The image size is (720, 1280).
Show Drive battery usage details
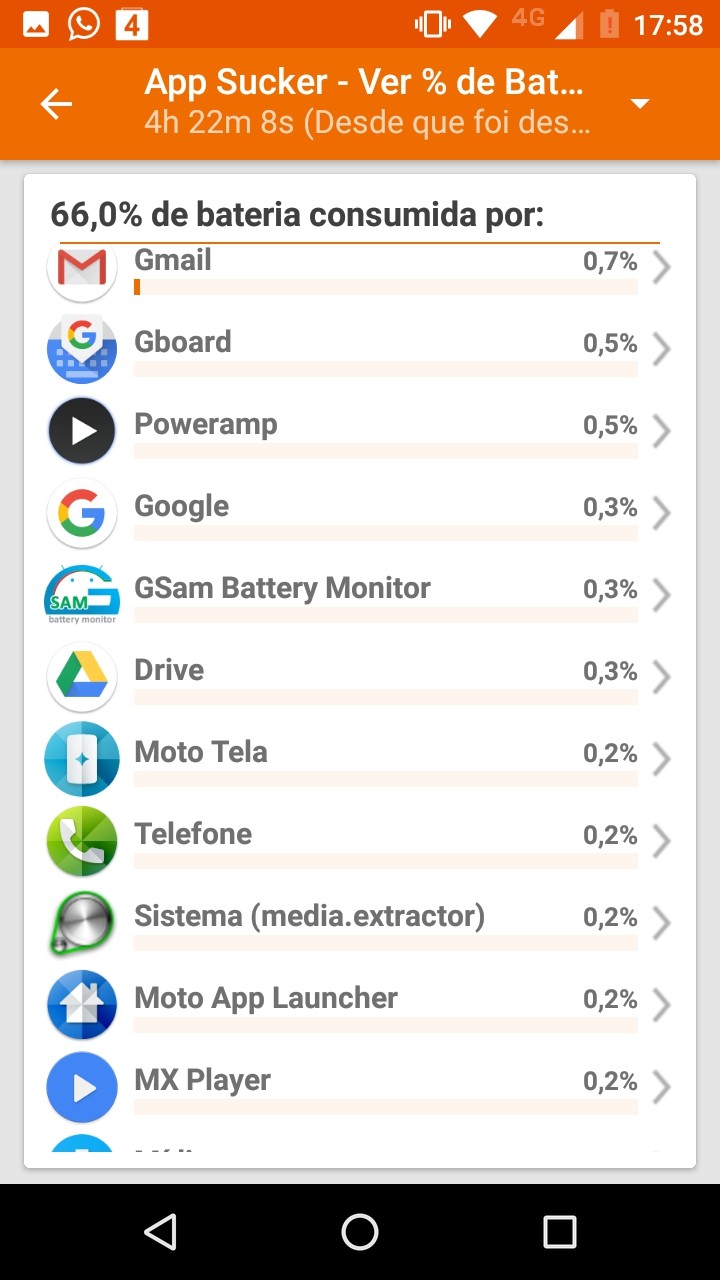(360, 677)
